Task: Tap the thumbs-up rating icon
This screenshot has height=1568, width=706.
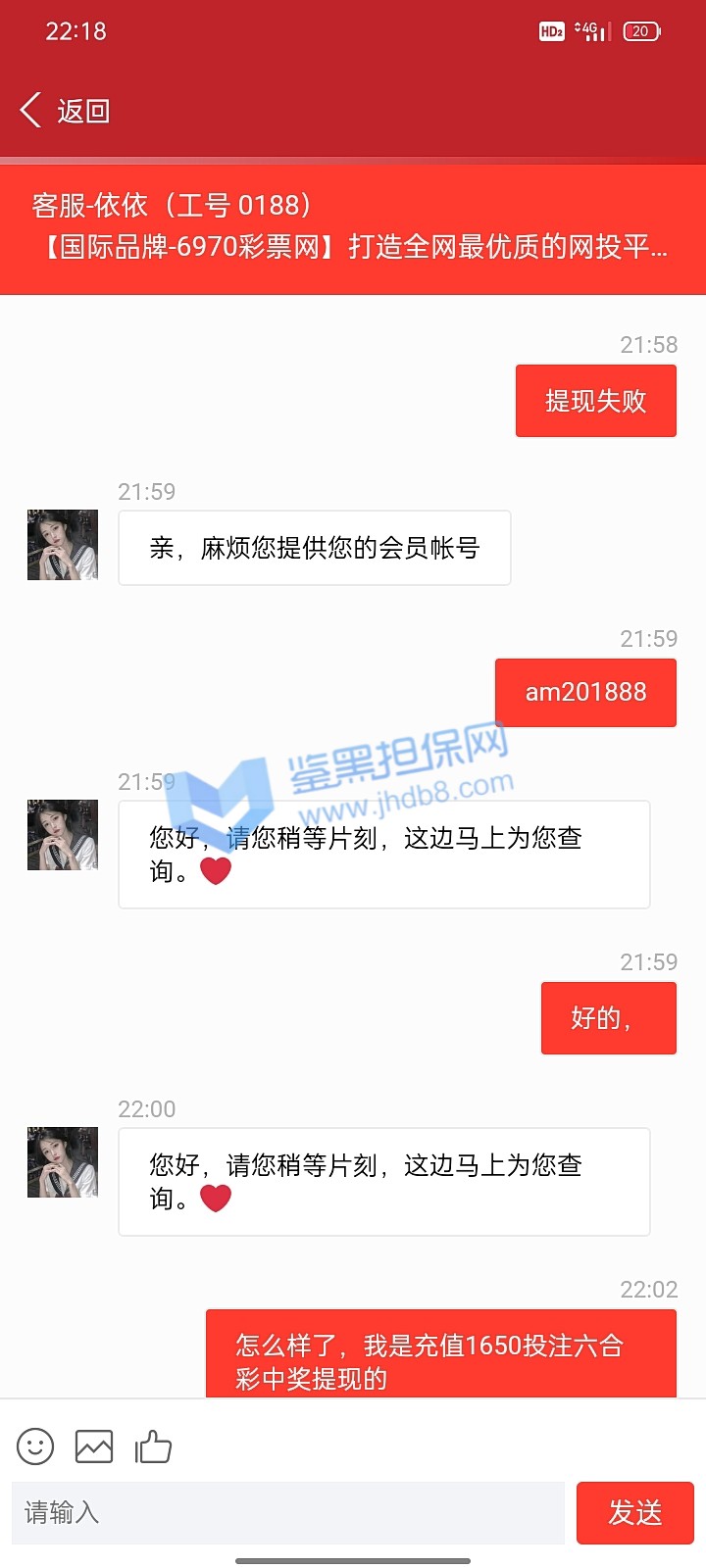Action: click(x=153, y=1446)
